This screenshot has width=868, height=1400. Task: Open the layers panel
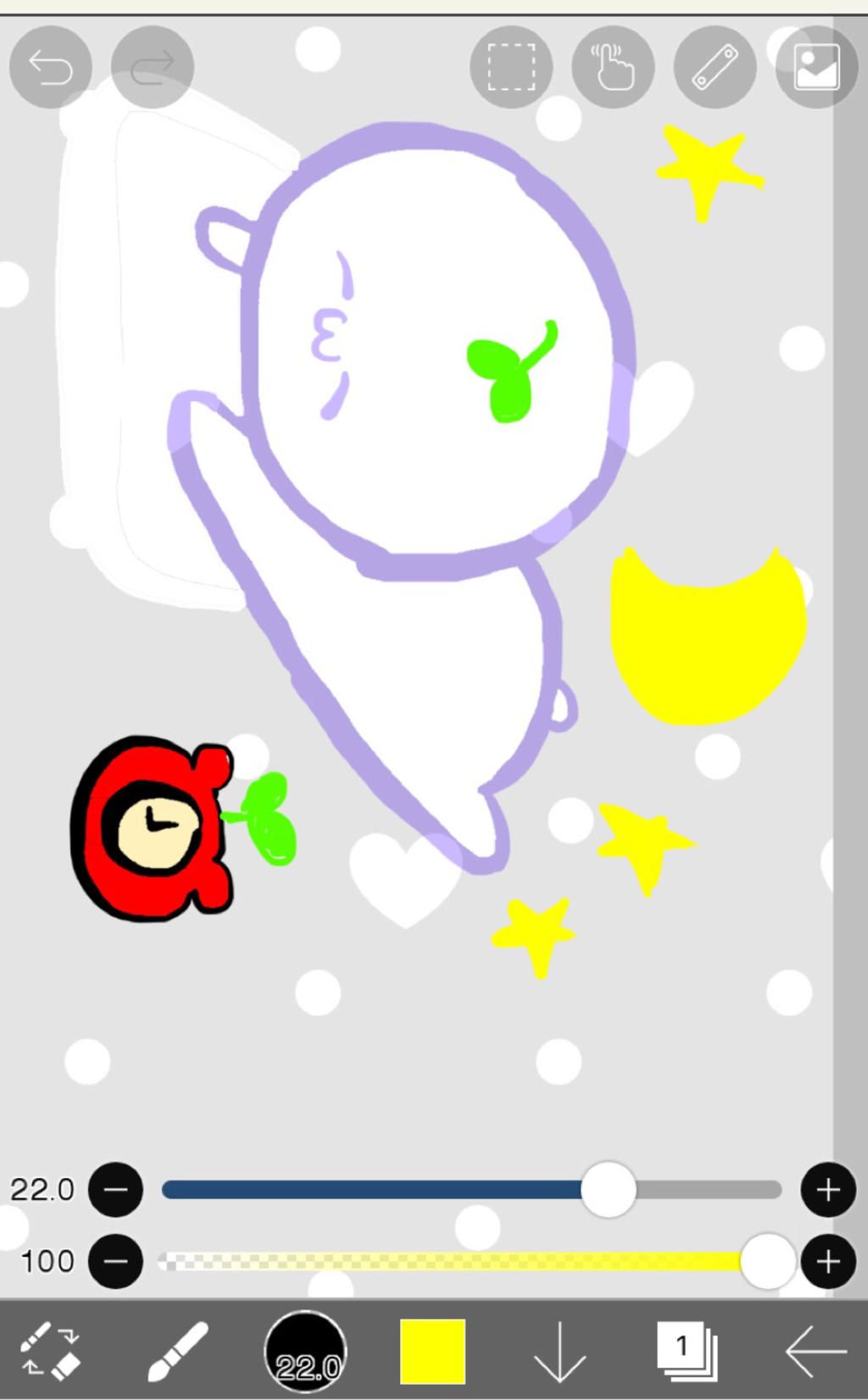687,1350
